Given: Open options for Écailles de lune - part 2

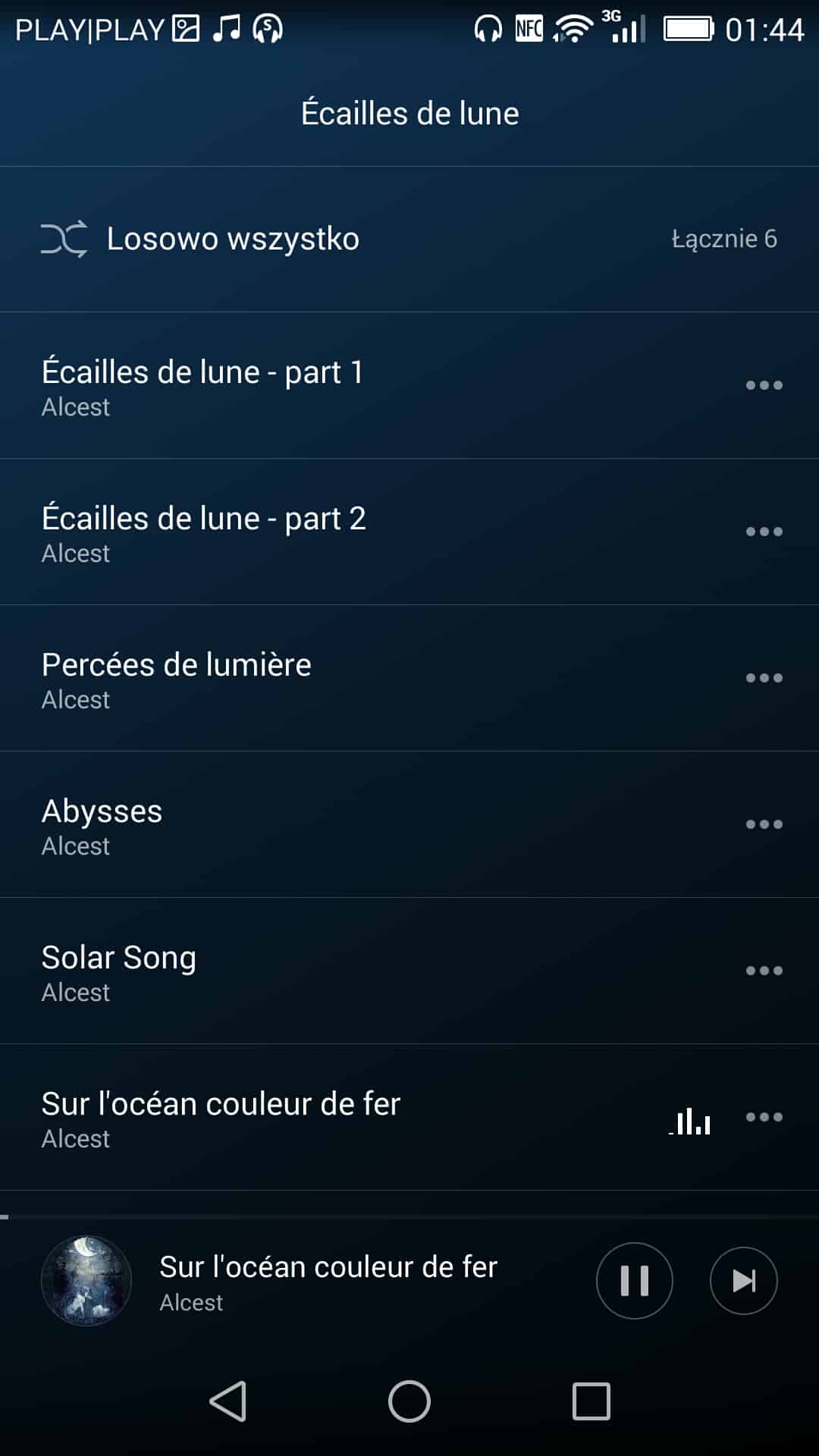Looking at the screenshot, I should click(764, 532).
